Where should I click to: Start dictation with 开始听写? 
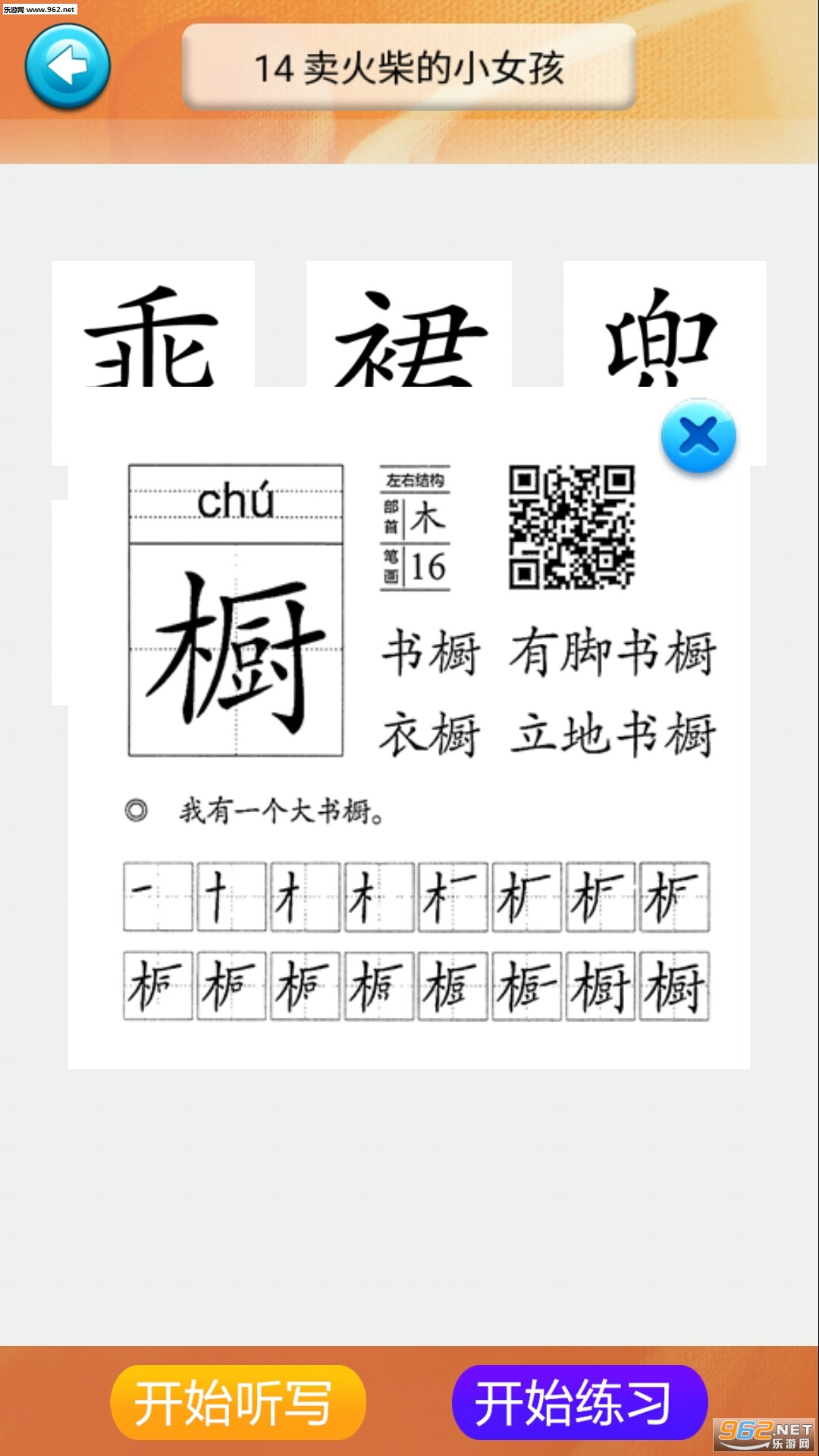coord(238,1402)
